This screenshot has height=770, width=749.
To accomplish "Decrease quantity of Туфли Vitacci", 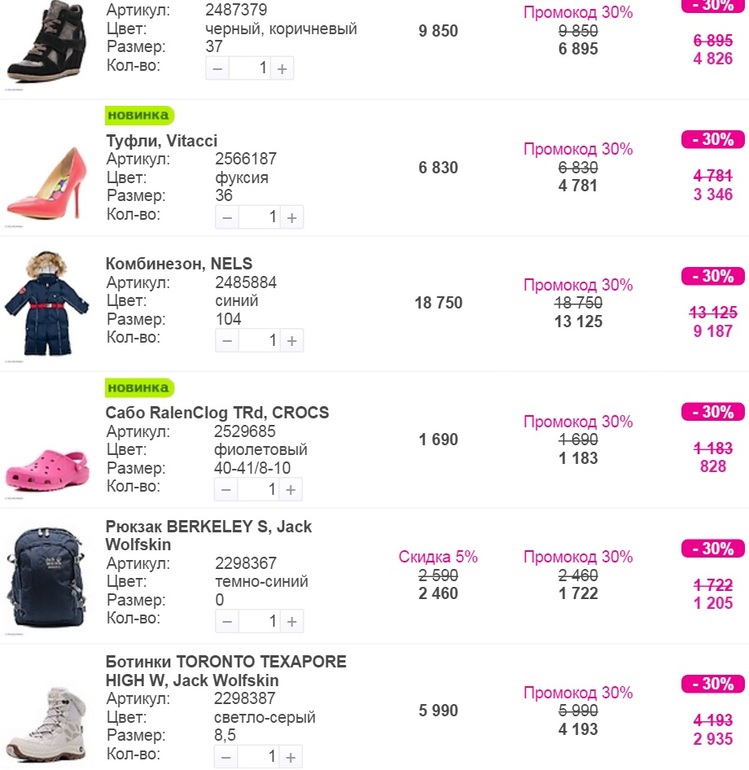I will (227, 217).
